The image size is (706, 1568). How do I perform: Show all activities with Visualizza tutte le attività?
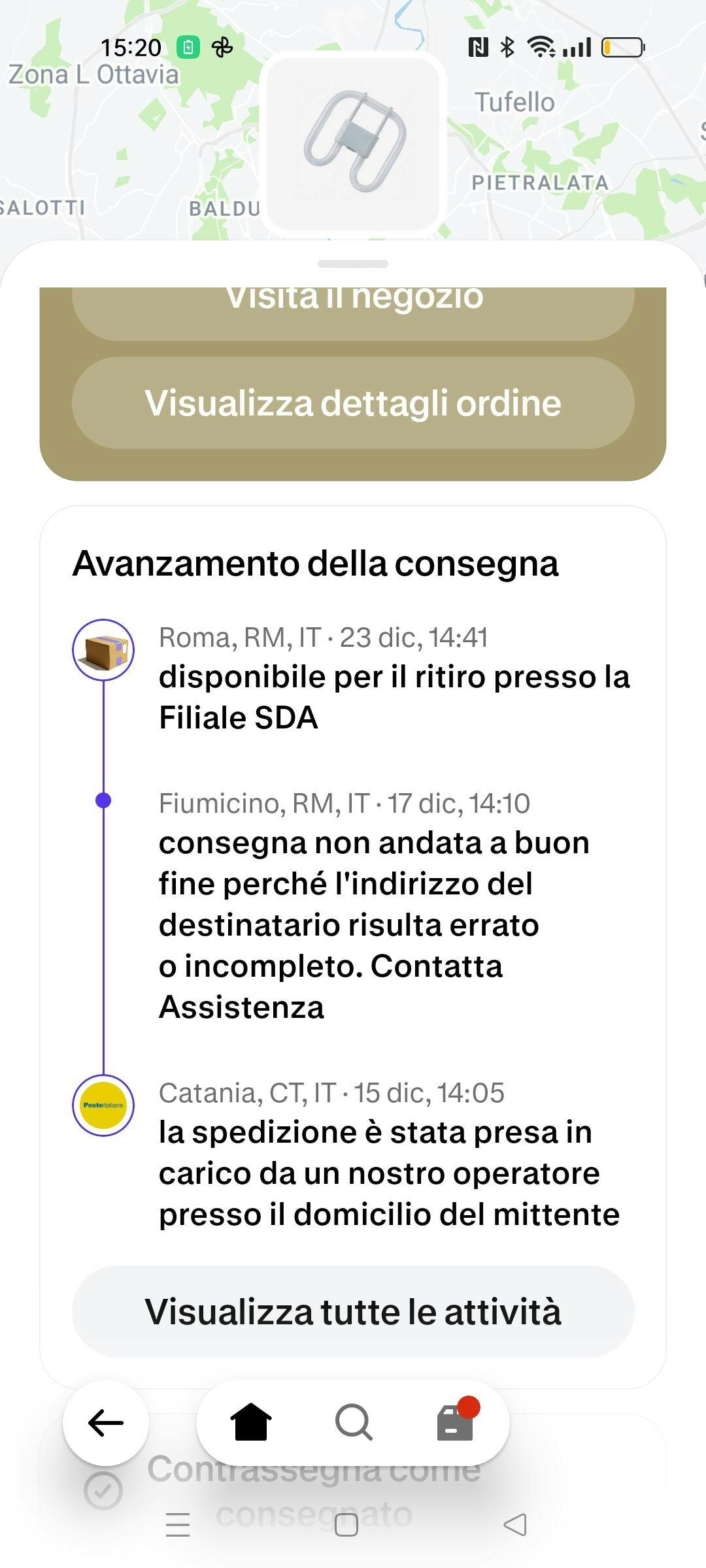[x=353, y=1311]
